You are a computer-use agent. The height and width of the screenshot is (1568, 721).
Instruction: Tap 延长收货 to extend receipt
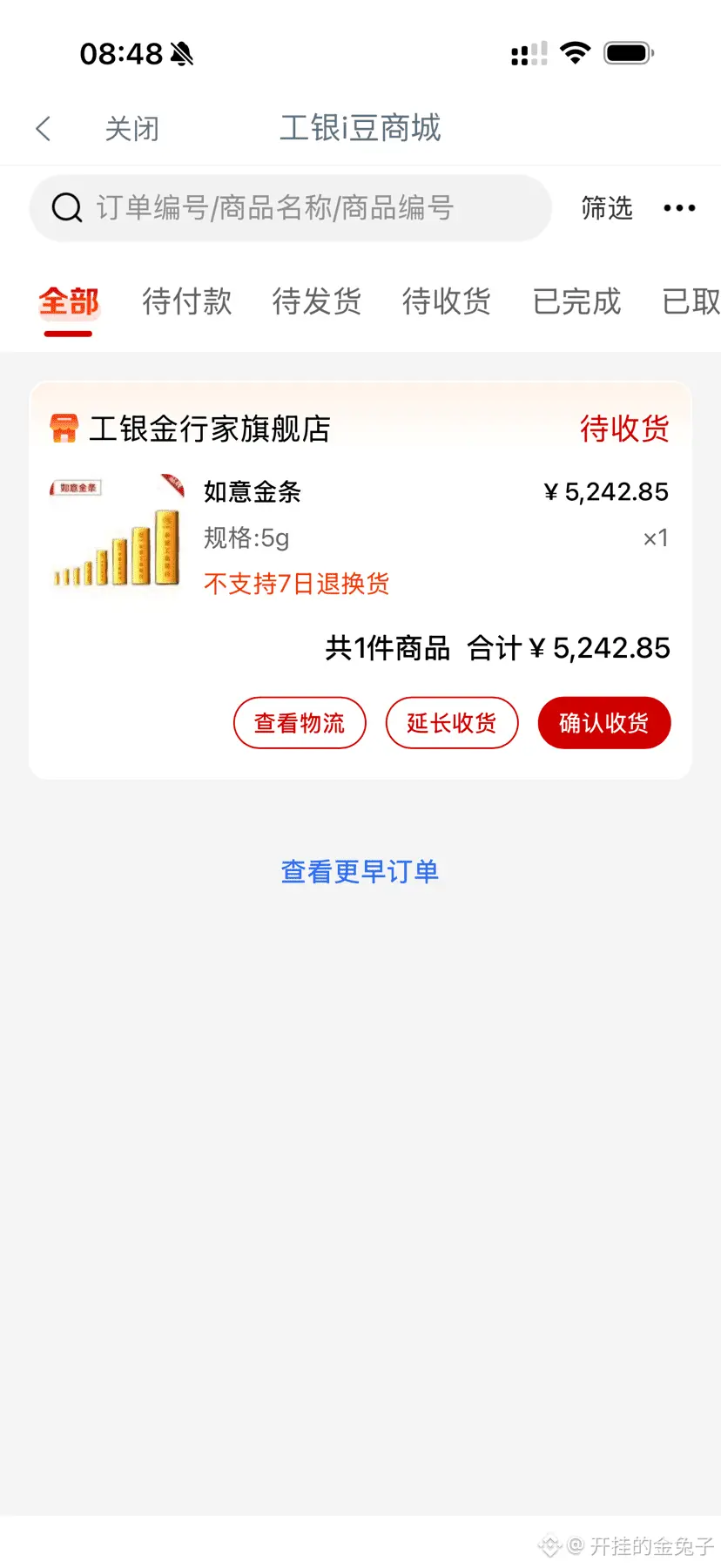(451, 723)
